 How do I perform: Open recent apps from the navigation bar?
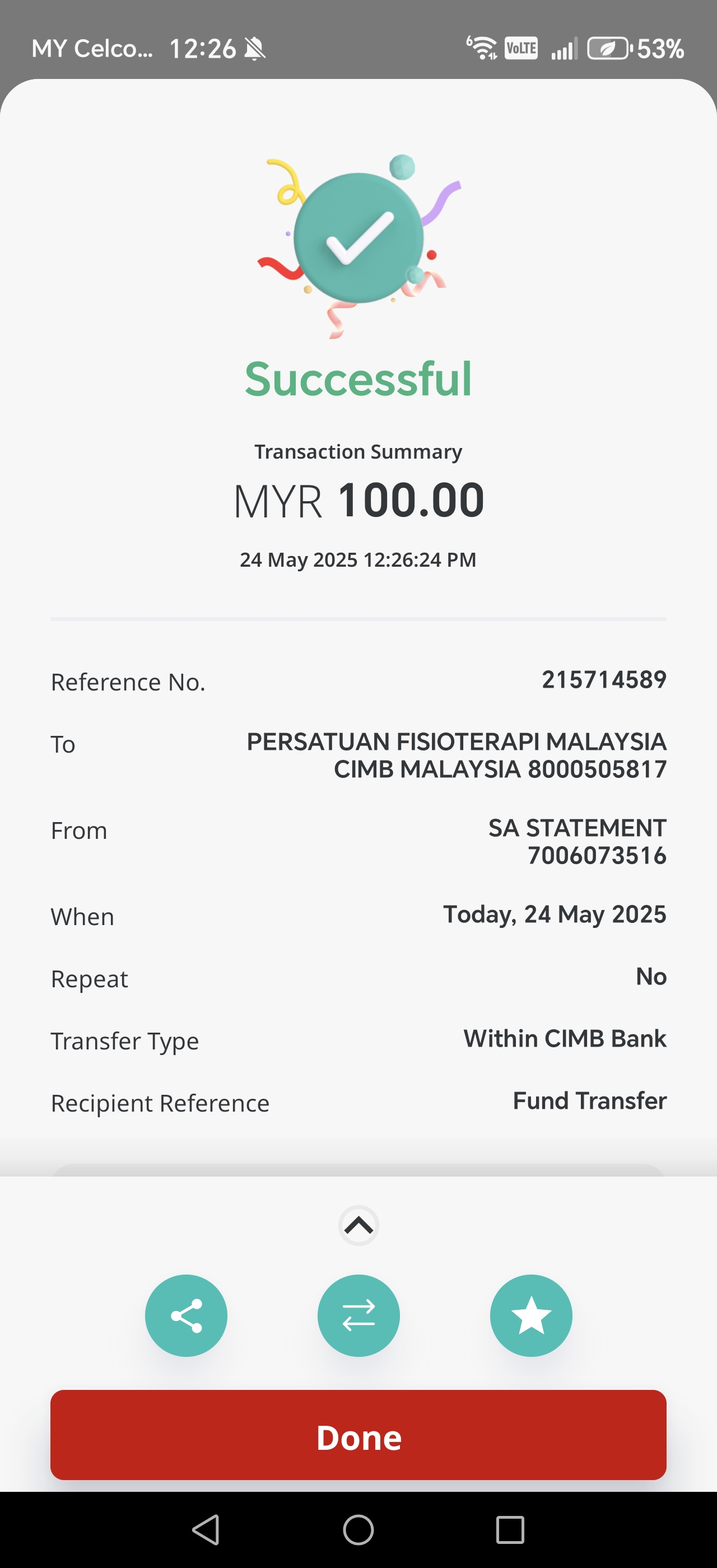point(510,1530)
